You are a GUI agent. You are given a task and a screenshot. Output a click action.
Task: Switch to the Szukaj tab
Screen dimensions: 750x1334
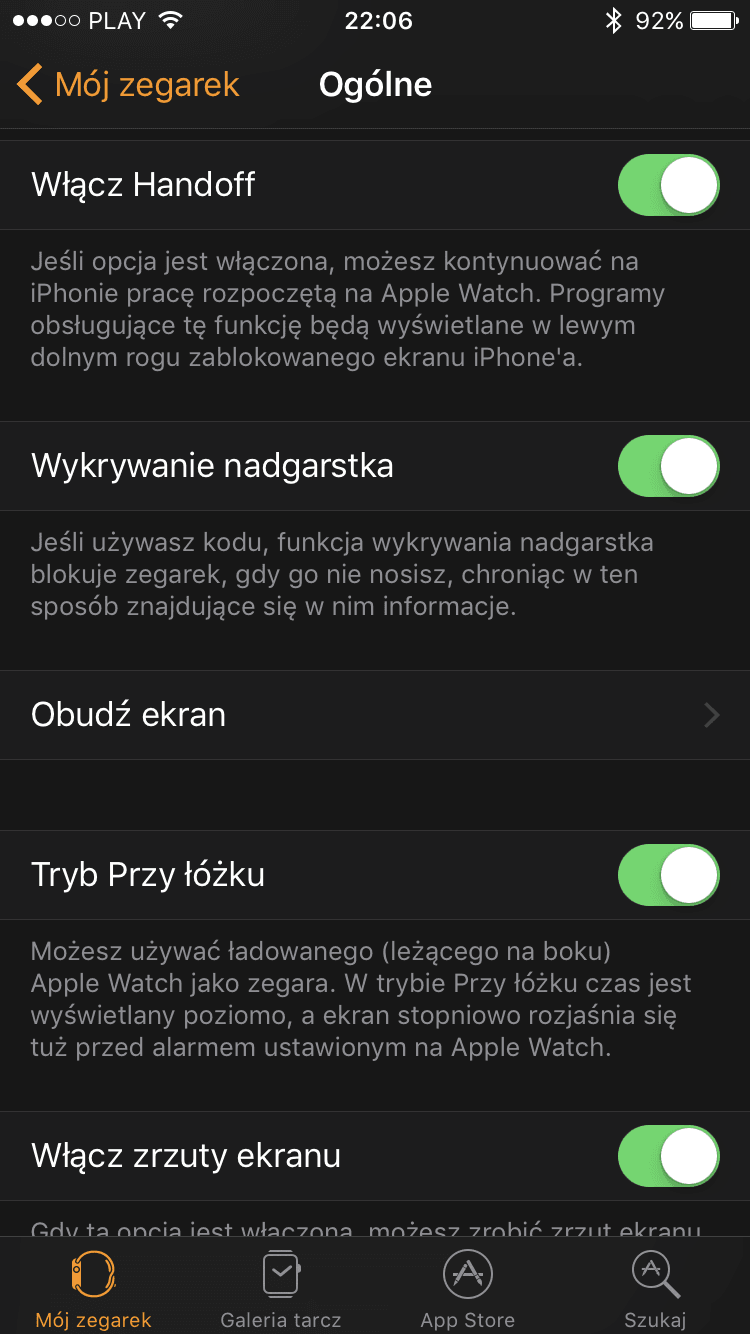[656, 1288]
